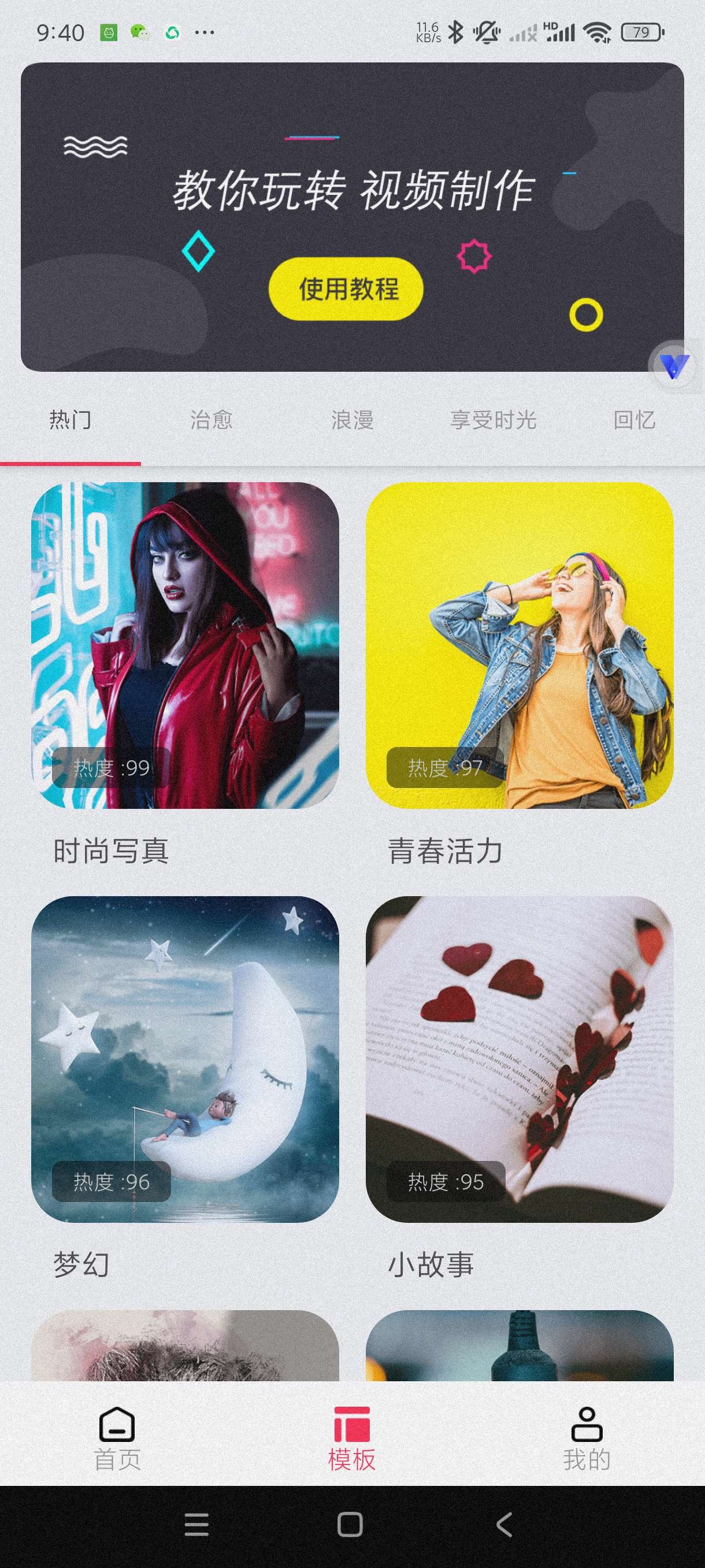Open recent apps from the navigation bar

196,1525
